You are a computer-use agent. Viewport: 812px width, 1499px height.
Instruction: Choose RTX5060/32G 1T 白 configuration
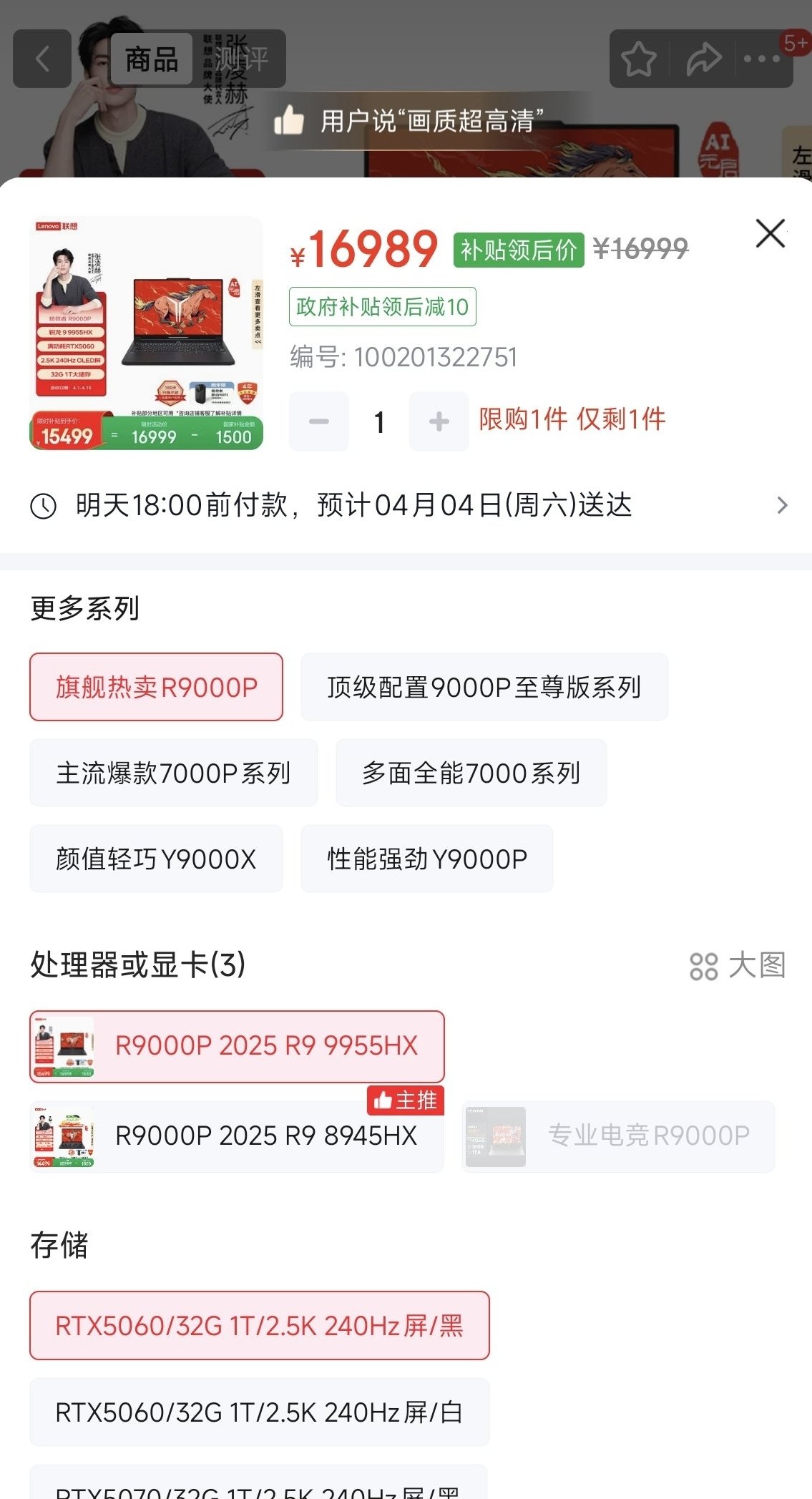(259, 1412)
